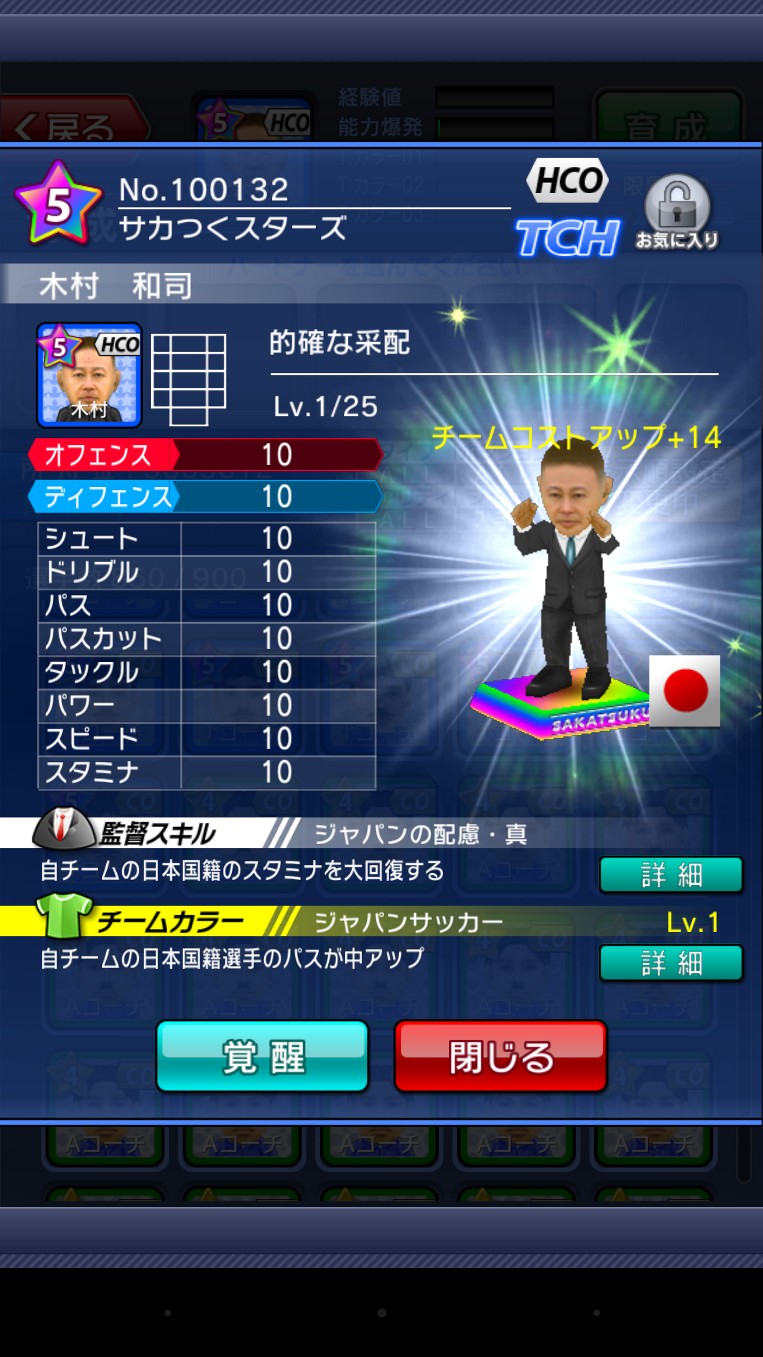Screen dimensions: 763x1357
Task: Tap the 覚醒 awaken button
Action: coord(262,1057)
